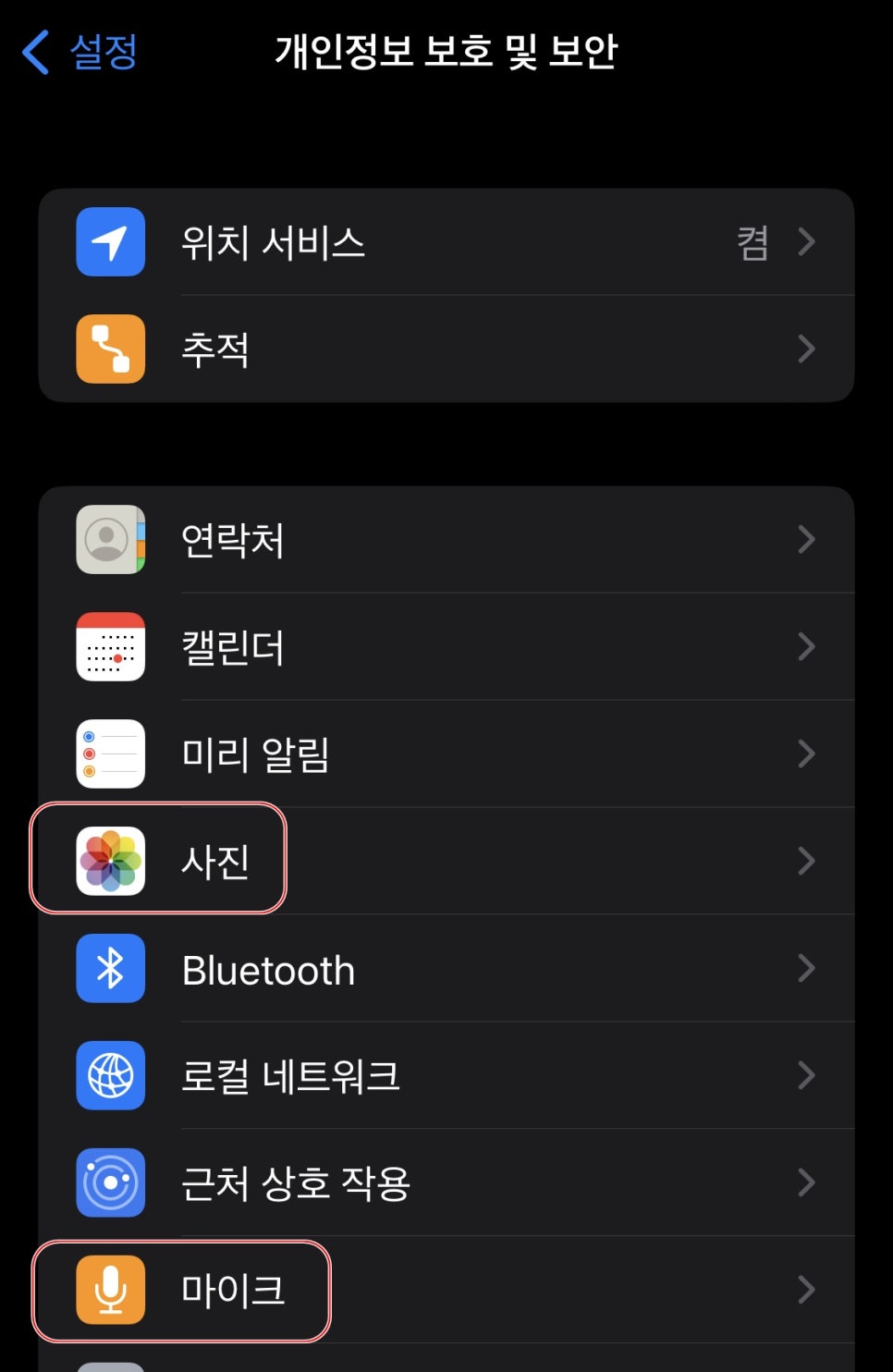The width and height of the screenshot is (893, 1372).
Task: Select the 미리 알림 row
Action: [x=446, y=754]
